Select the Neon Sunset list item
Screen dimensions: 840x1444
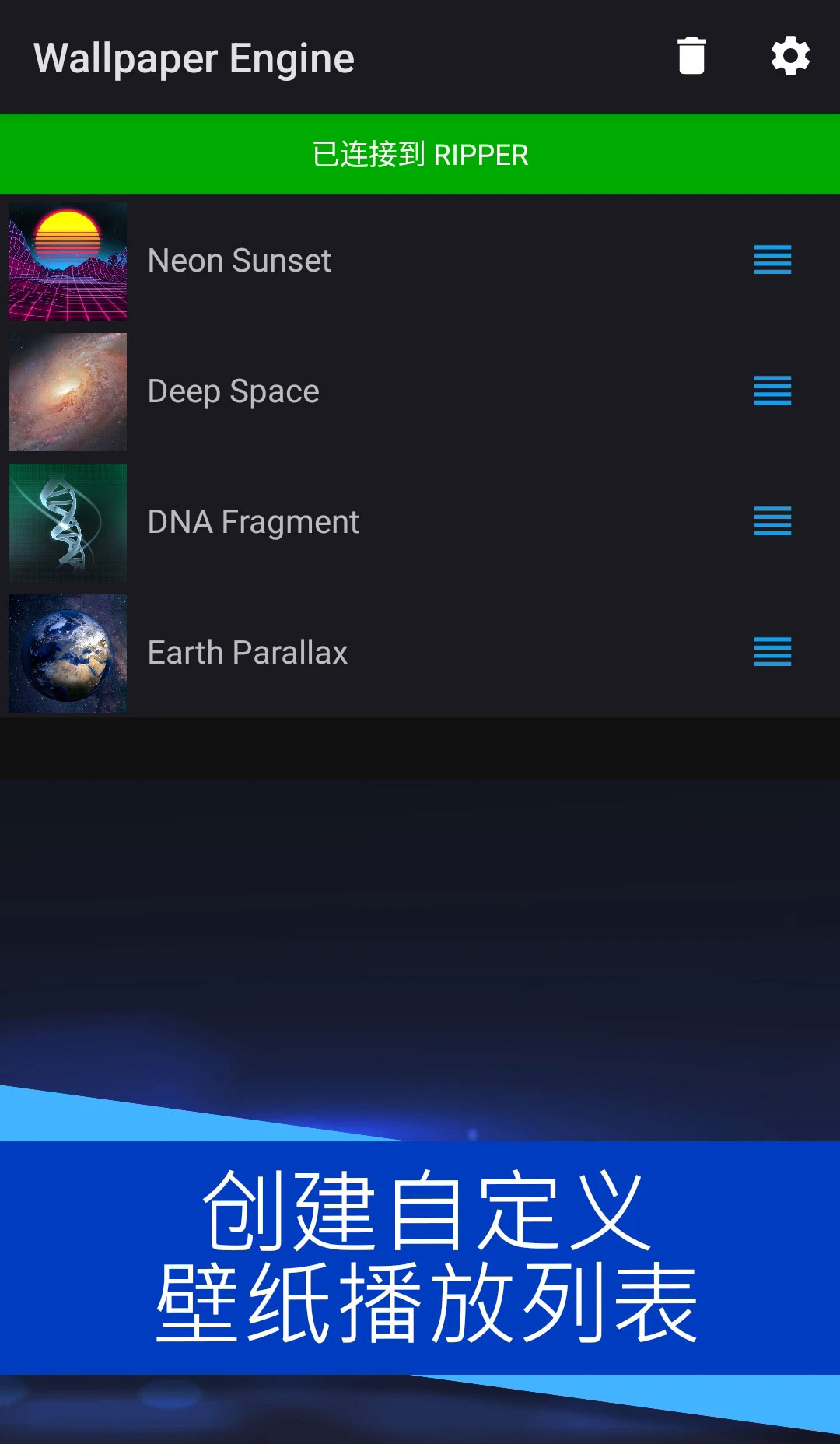tap(350, 261)
